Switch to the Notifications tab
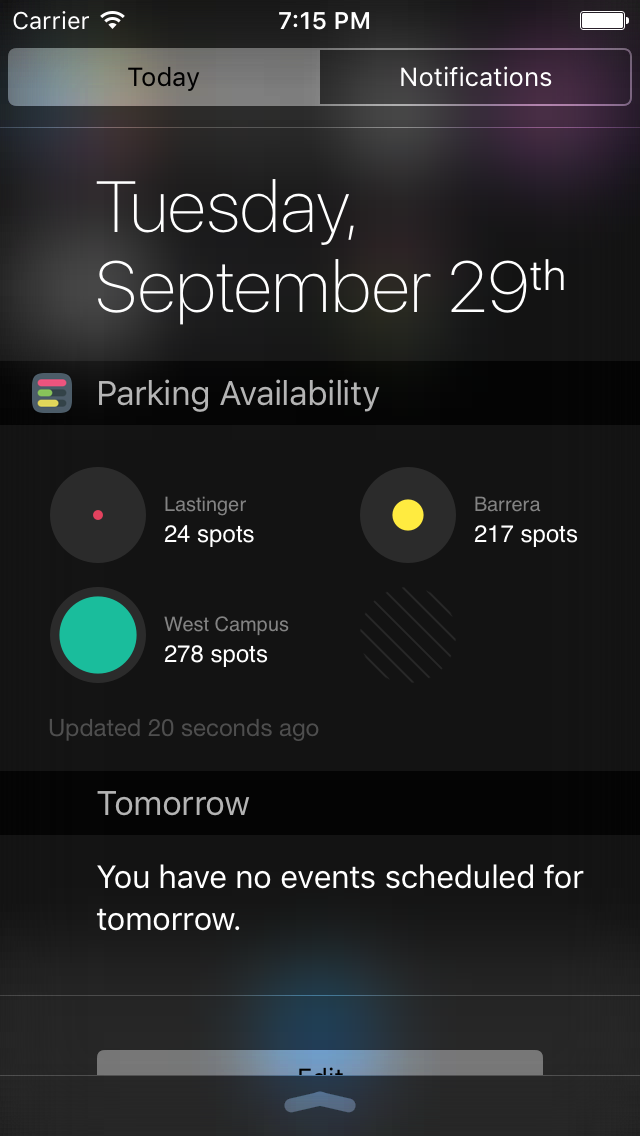 [x=475, y=78]
